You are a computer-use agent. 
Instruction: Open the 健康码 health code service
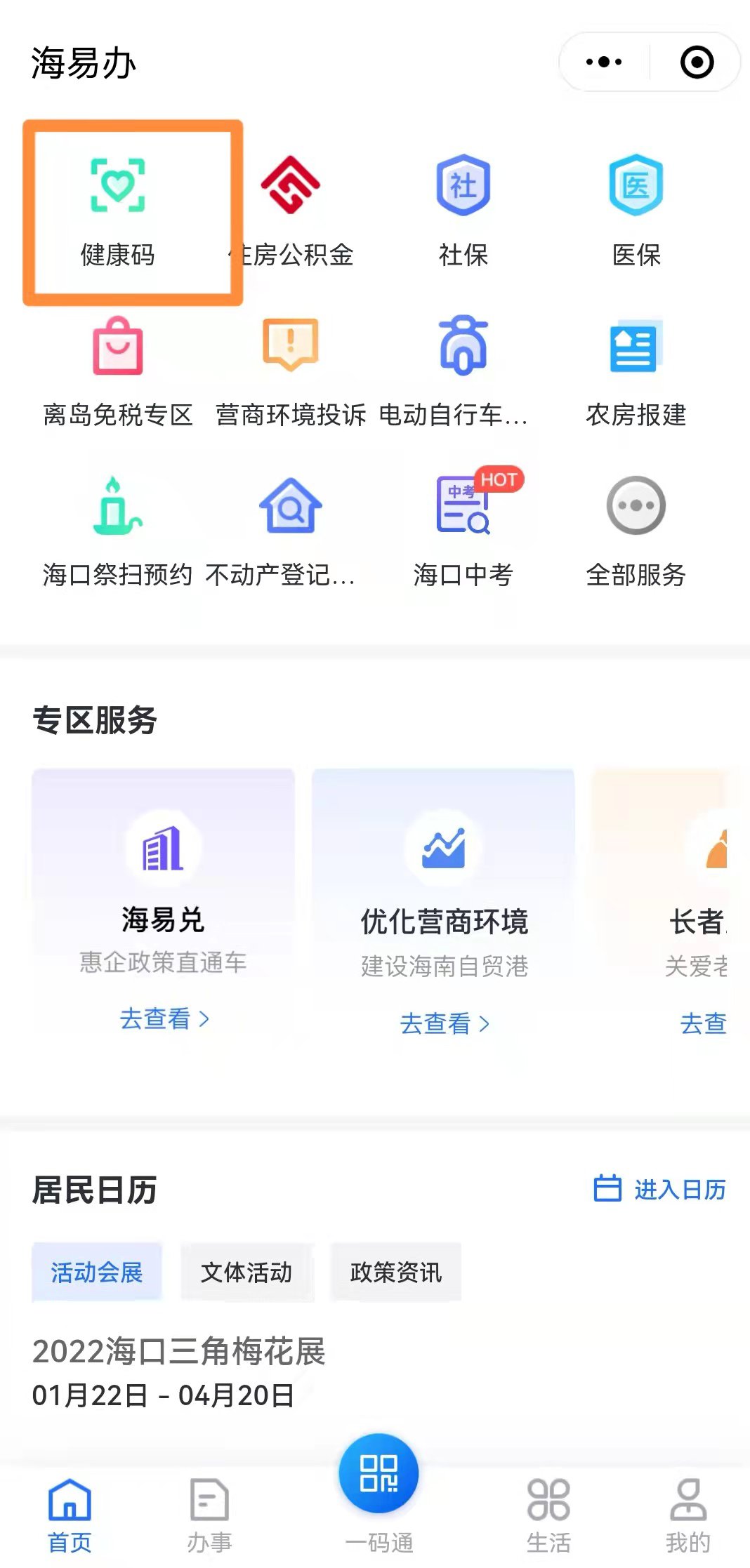(x=118, y=212)
